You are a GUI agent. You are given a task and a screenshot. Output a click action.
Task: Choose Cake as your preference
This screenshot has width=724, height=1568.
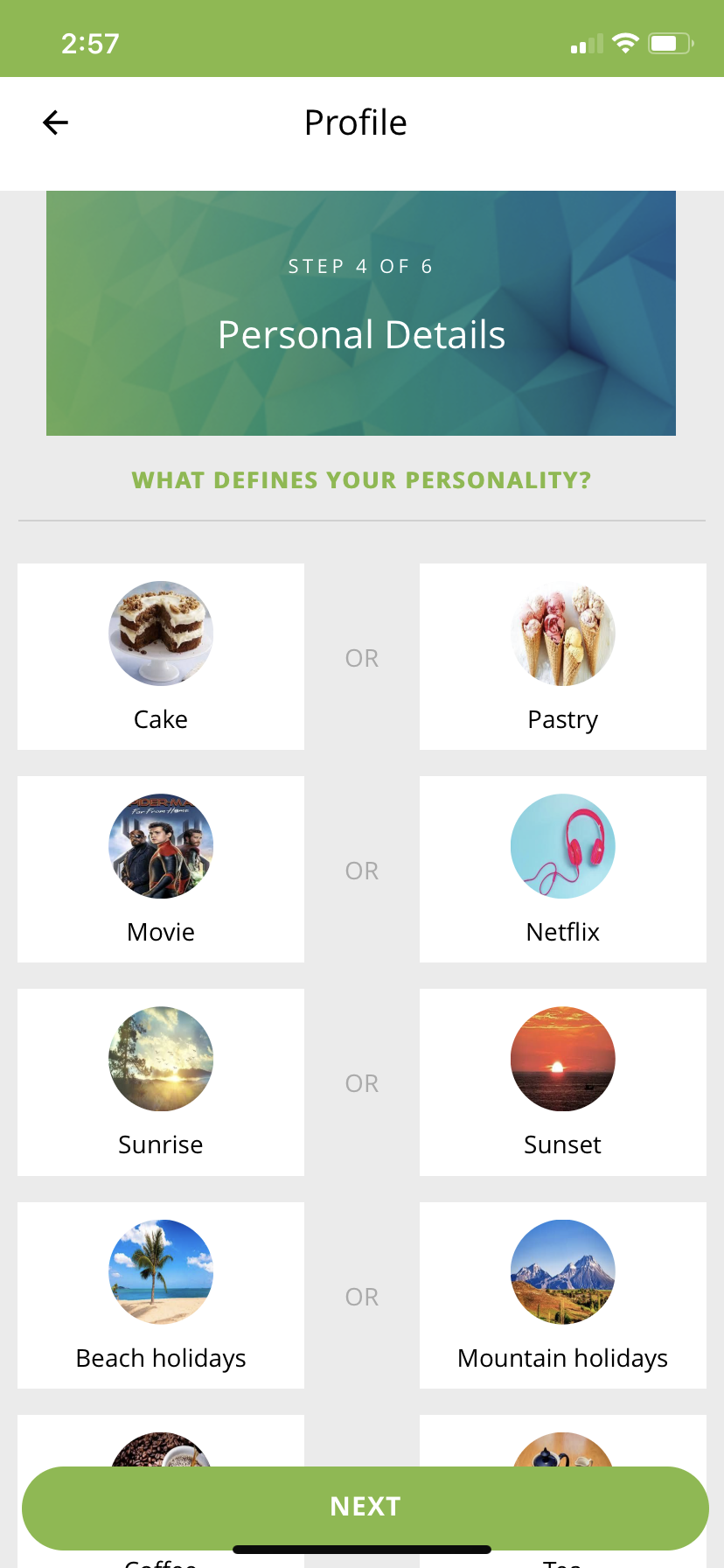pos(161,656)
